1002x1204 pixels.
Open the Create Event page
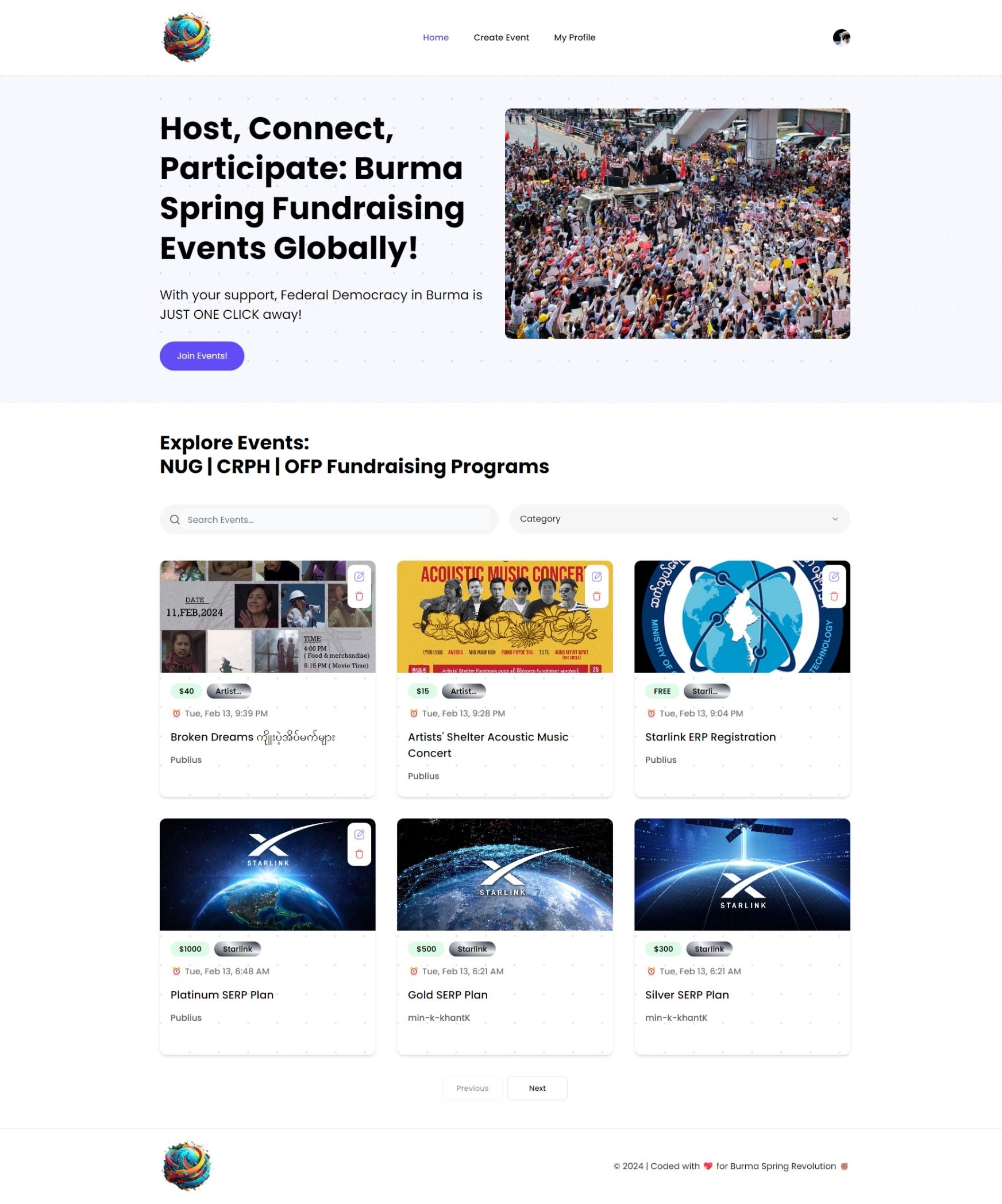(501, 37)
